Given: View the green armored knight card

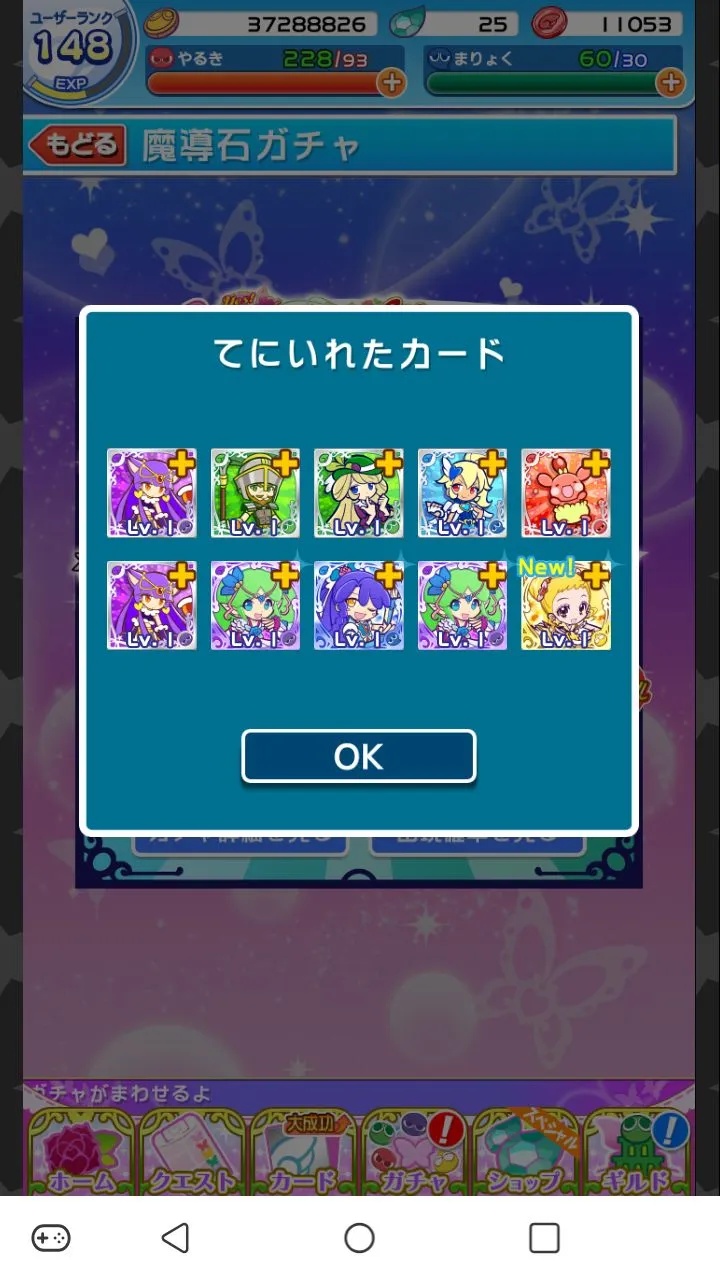Looking at the screenshot, I should click(255, 493).
